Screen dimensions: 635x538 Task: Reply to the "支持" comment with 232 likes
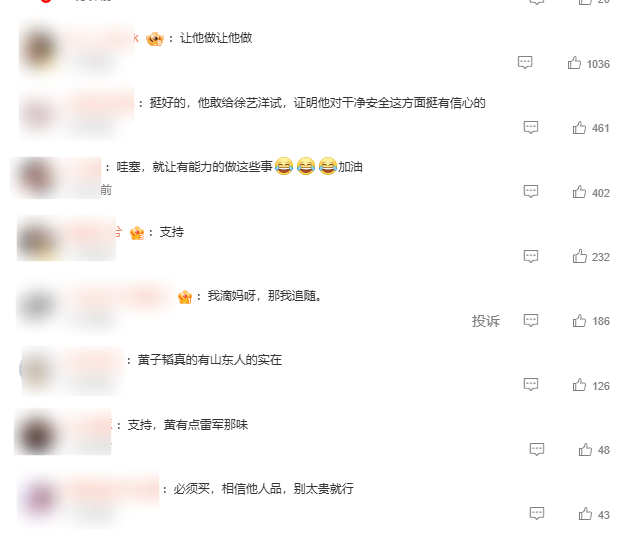(x=531, y=256)
